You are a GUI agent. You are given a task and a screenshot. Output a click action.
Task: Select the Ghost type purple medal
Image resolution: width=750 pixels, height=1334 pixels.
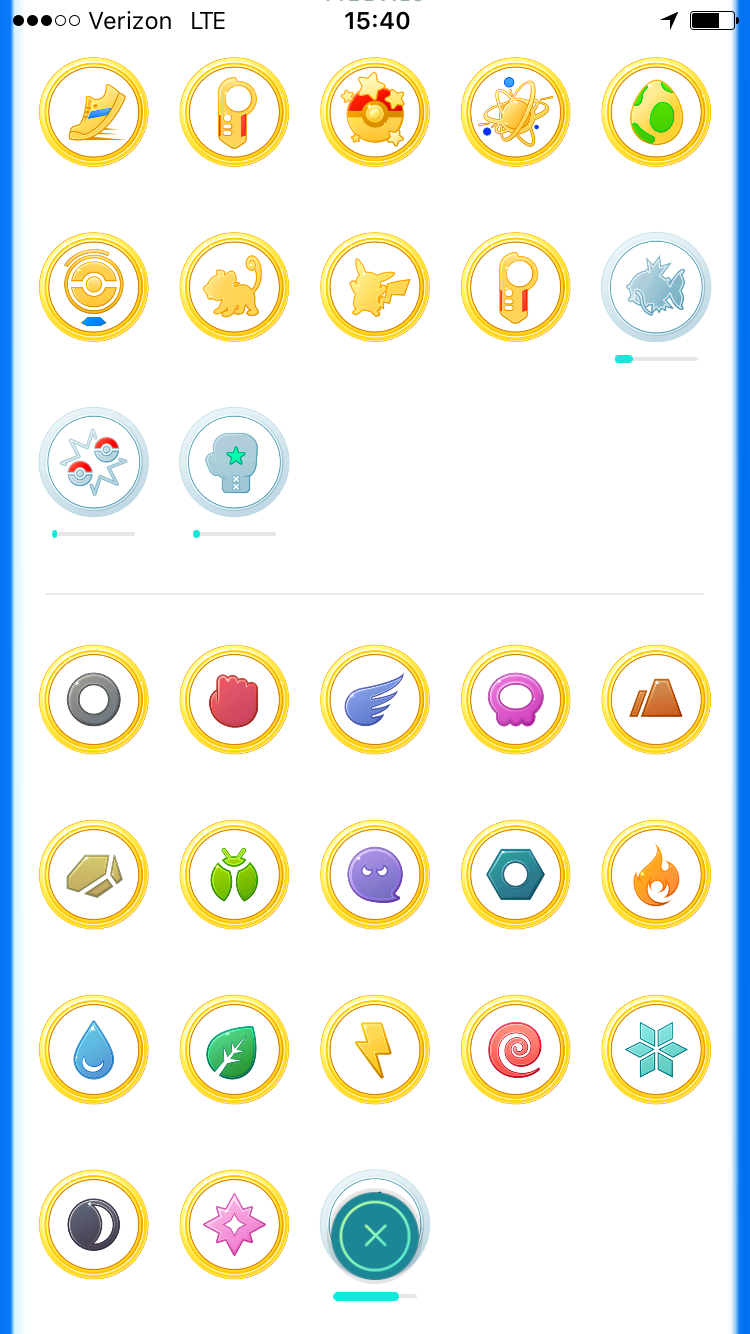click(375, 876)
